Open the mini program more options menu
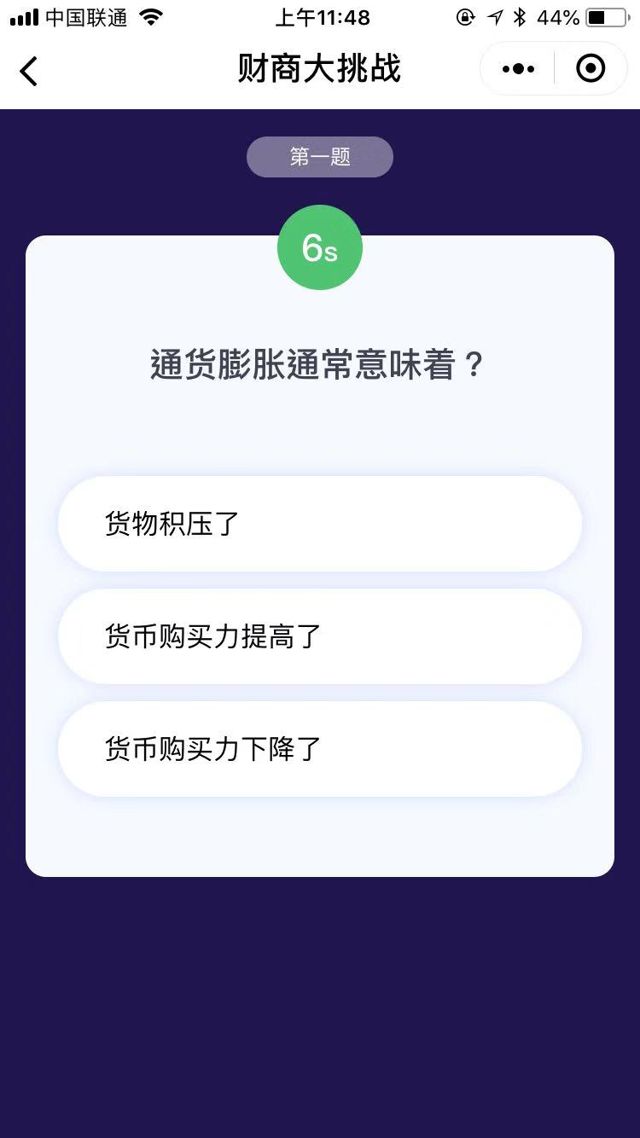This screenshot has width=640, height=1138. tap(518, 69)
